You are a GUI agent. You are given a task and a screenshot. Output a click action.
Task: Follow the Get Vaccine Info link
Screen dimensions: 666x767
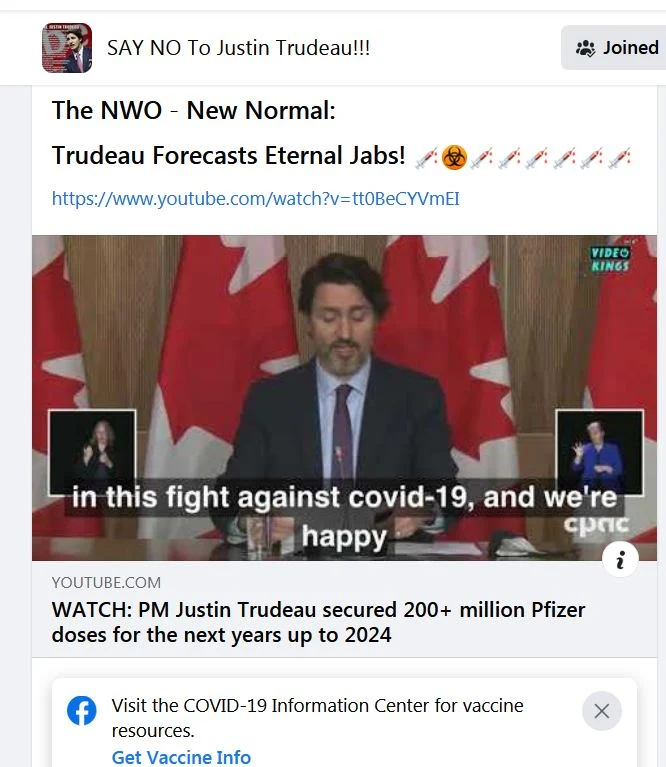(x=181, y=756)
